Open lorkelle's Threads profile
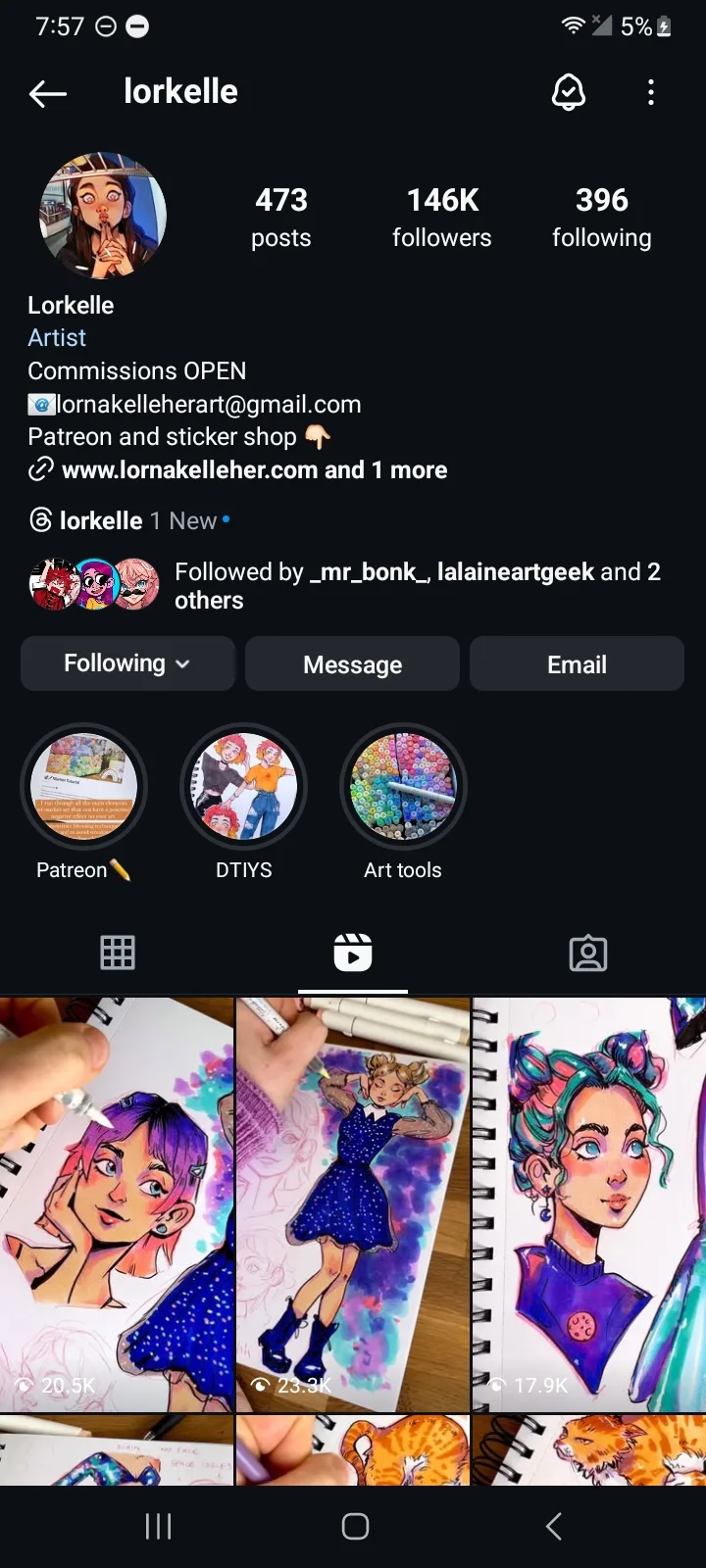Screen dimensions: 706x1568 [100, 520]
